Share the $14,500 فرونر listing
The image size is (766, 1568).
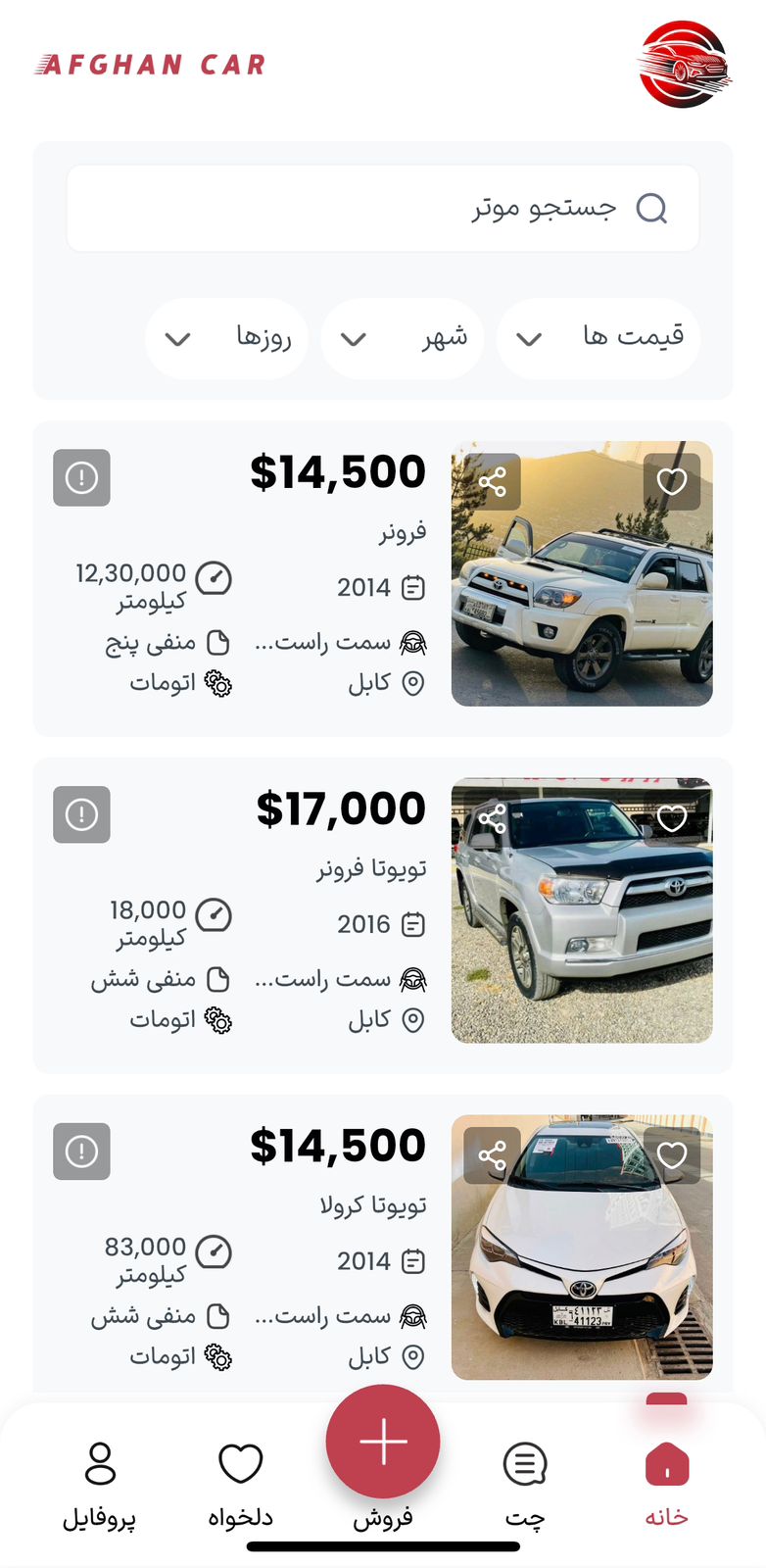click(x=496, y=481)
